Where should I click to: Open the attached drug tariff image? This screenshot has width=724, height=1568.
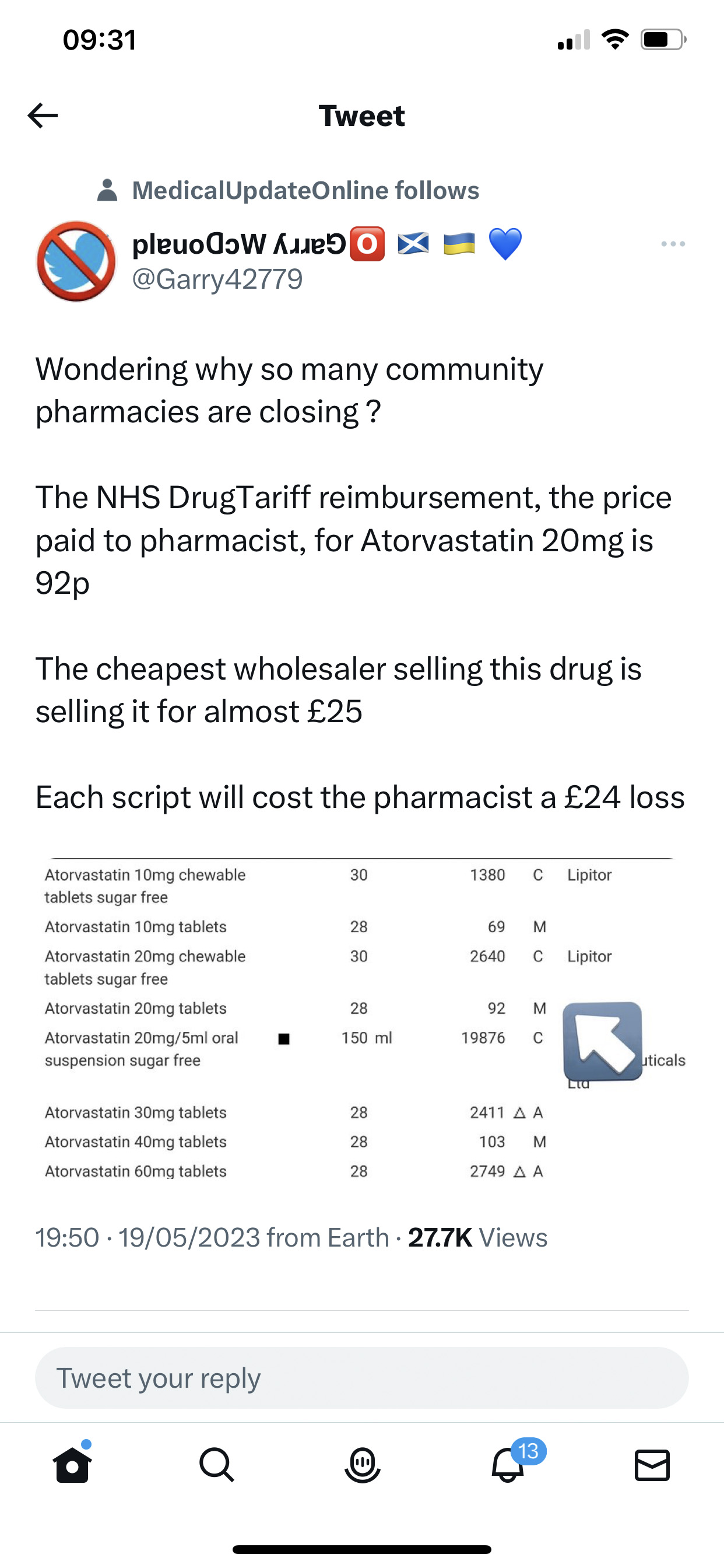click(x=362, y=1019)
